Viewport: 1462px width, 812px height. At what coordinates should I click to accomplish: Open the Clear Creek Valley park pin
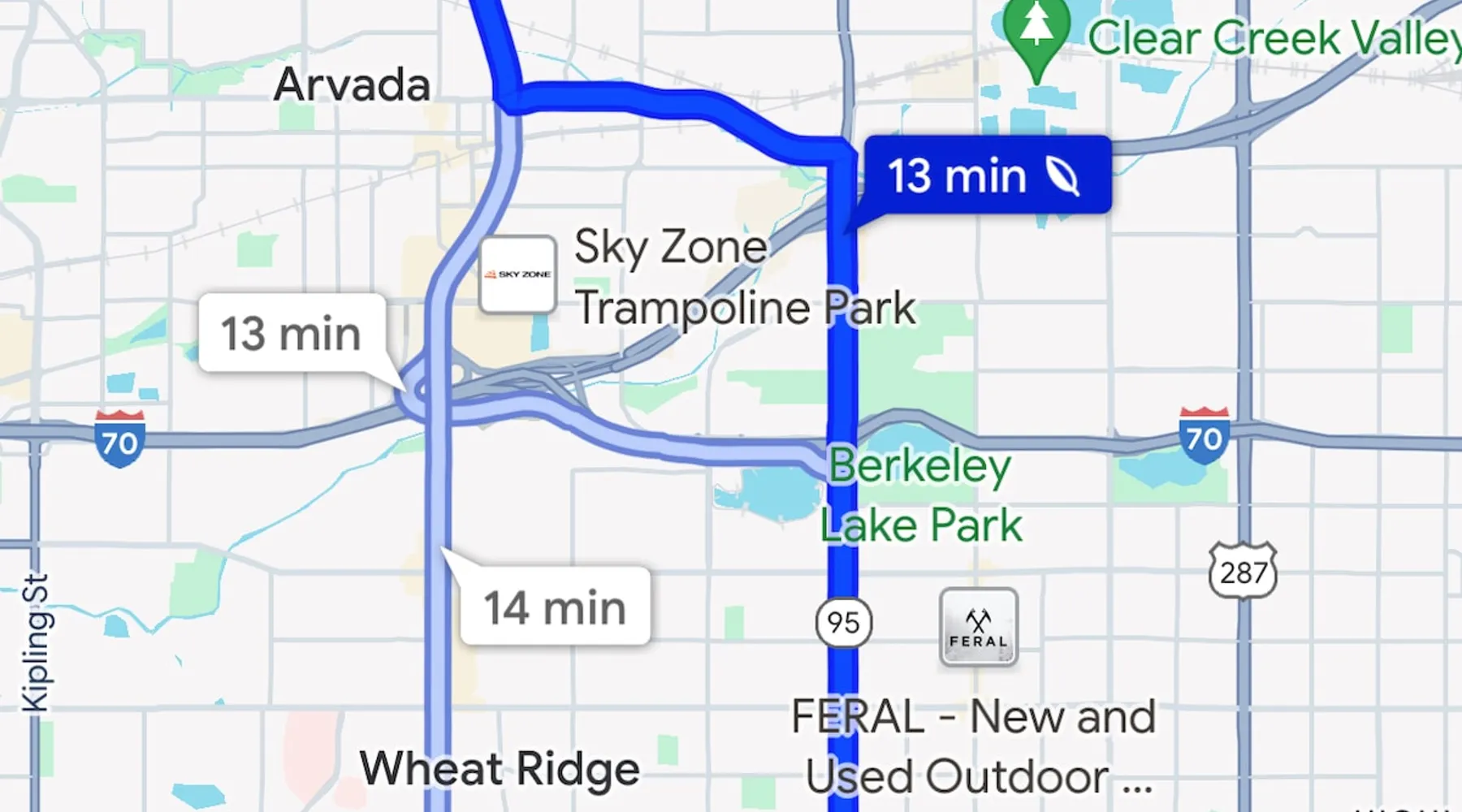[x=1036, y=32]
